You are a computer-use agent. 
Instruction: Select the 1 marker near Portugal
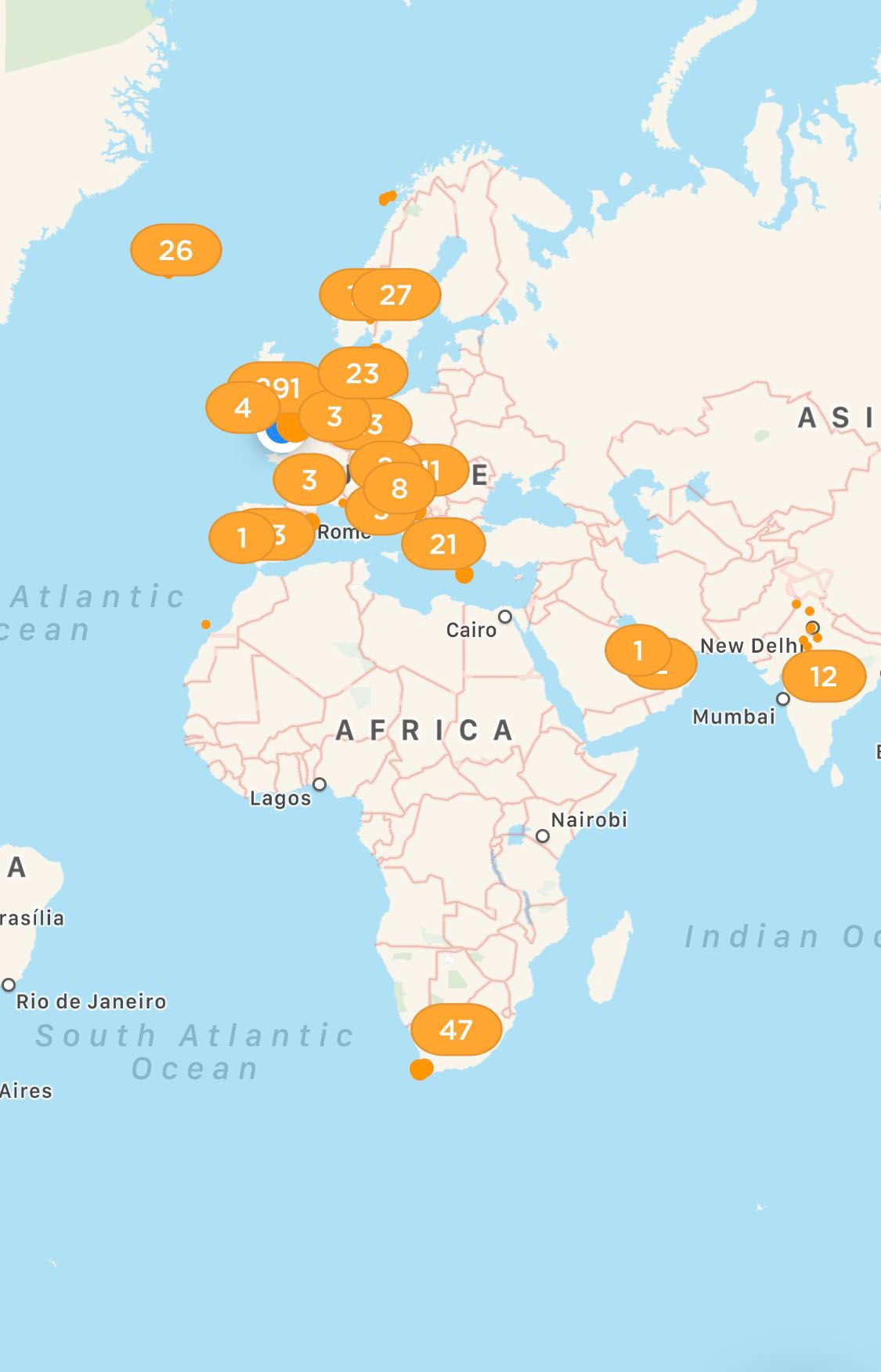pyautogui.click(x=241, y=538)
